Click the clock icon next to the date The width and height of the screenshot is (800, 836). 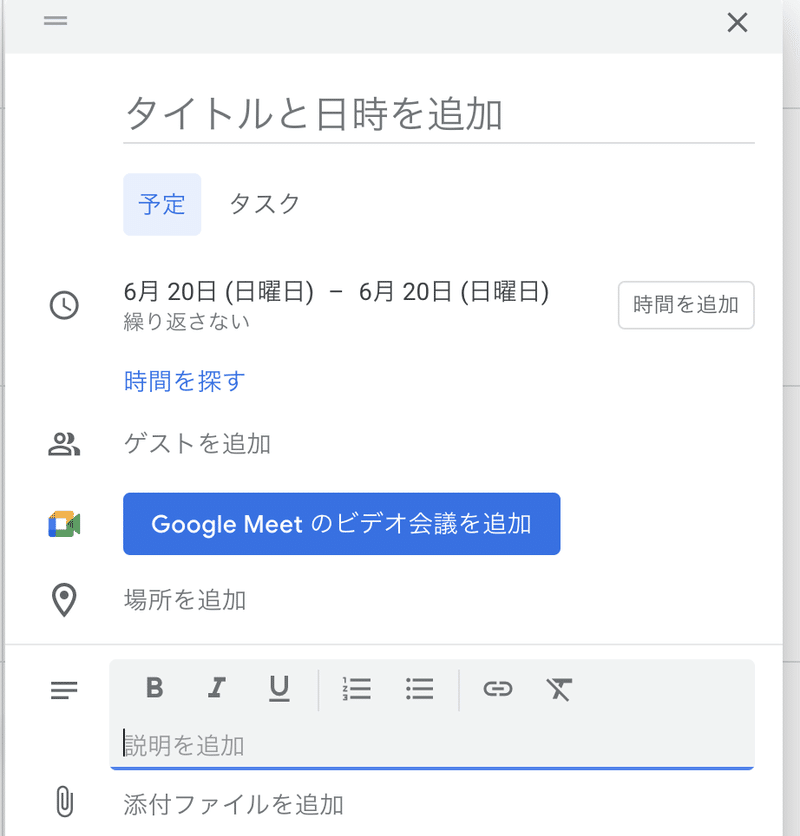coord(64,305)
